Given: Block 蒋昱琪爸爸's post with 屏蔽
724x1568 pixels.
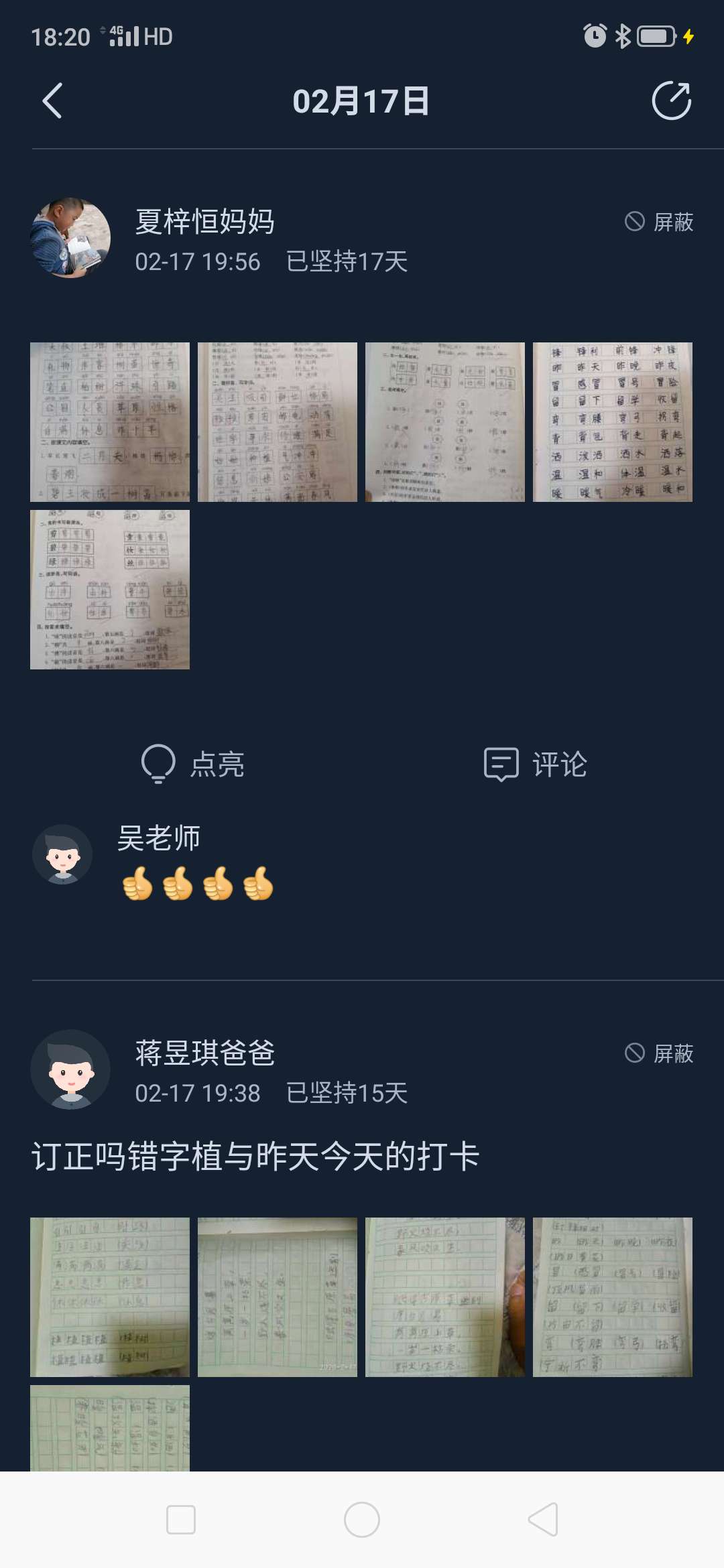Looking at the screenshot, I should point(660,1053).
